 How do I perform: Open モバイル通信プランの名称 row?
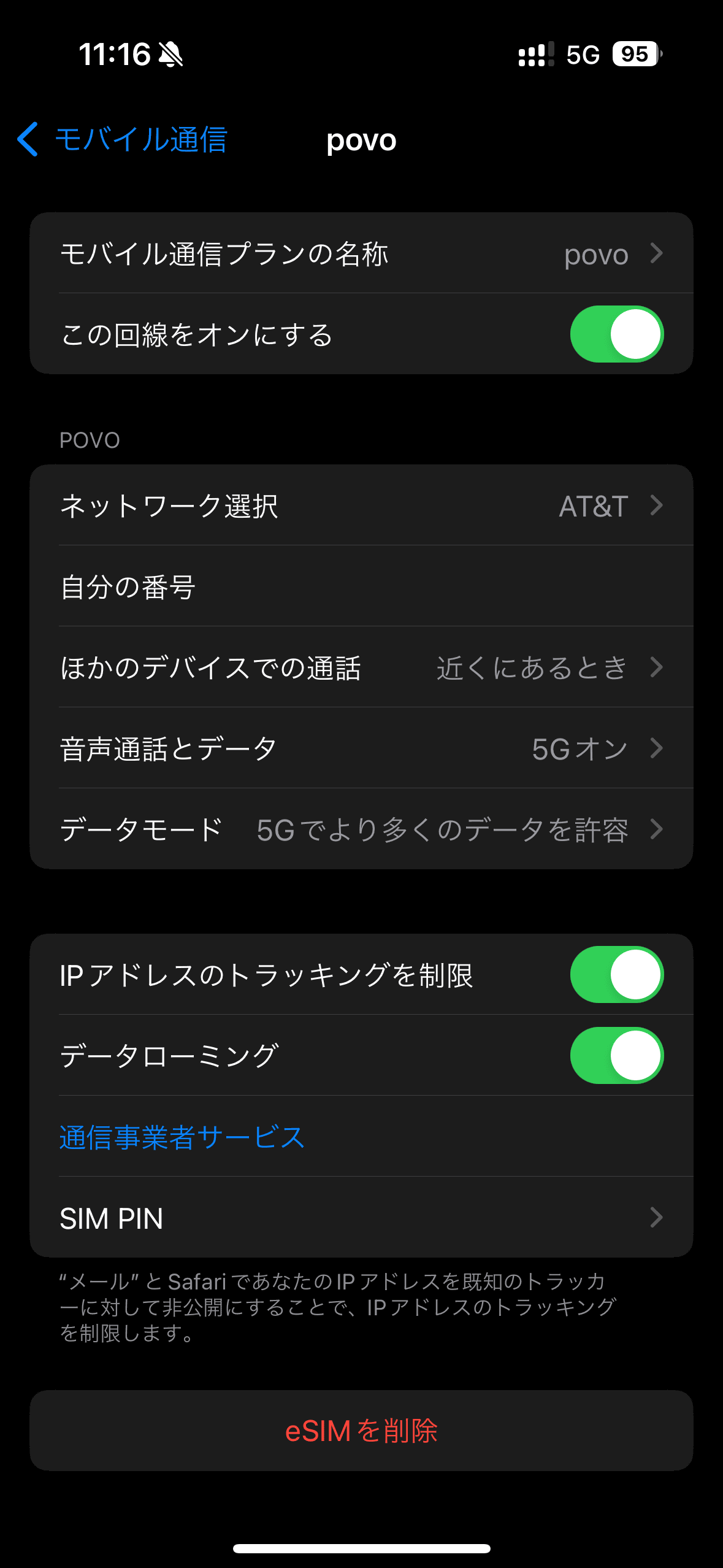click(361, 253)
